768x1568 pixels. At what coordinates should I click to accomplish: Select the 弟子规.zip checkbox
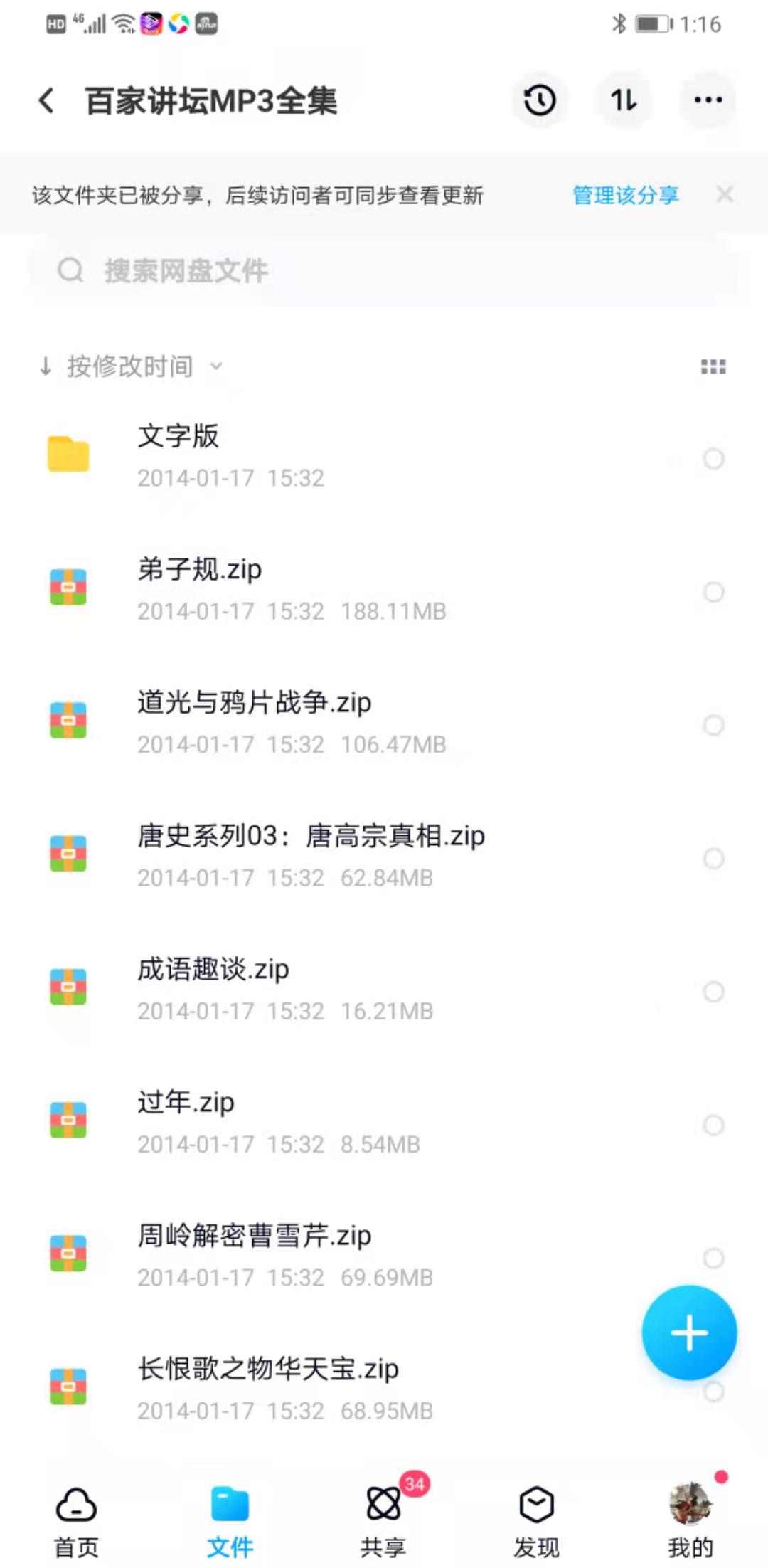coord(713,592)
